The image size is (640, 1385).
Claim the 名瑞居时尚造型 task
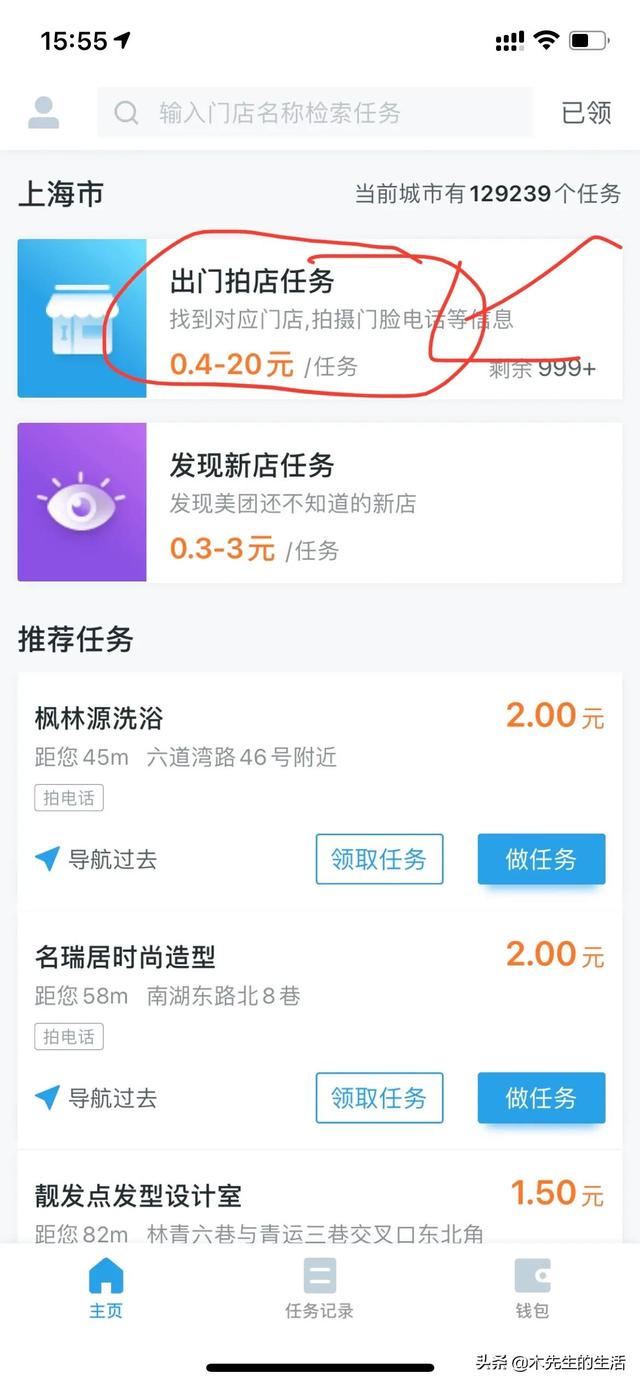(x=379, y=1098)
